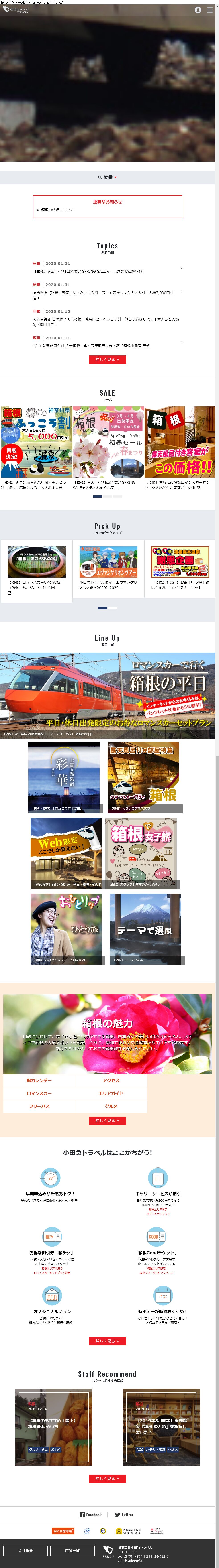Open the user account icon
The image size is (219, 1568).
pyautogui.click(x=198, y=10)
